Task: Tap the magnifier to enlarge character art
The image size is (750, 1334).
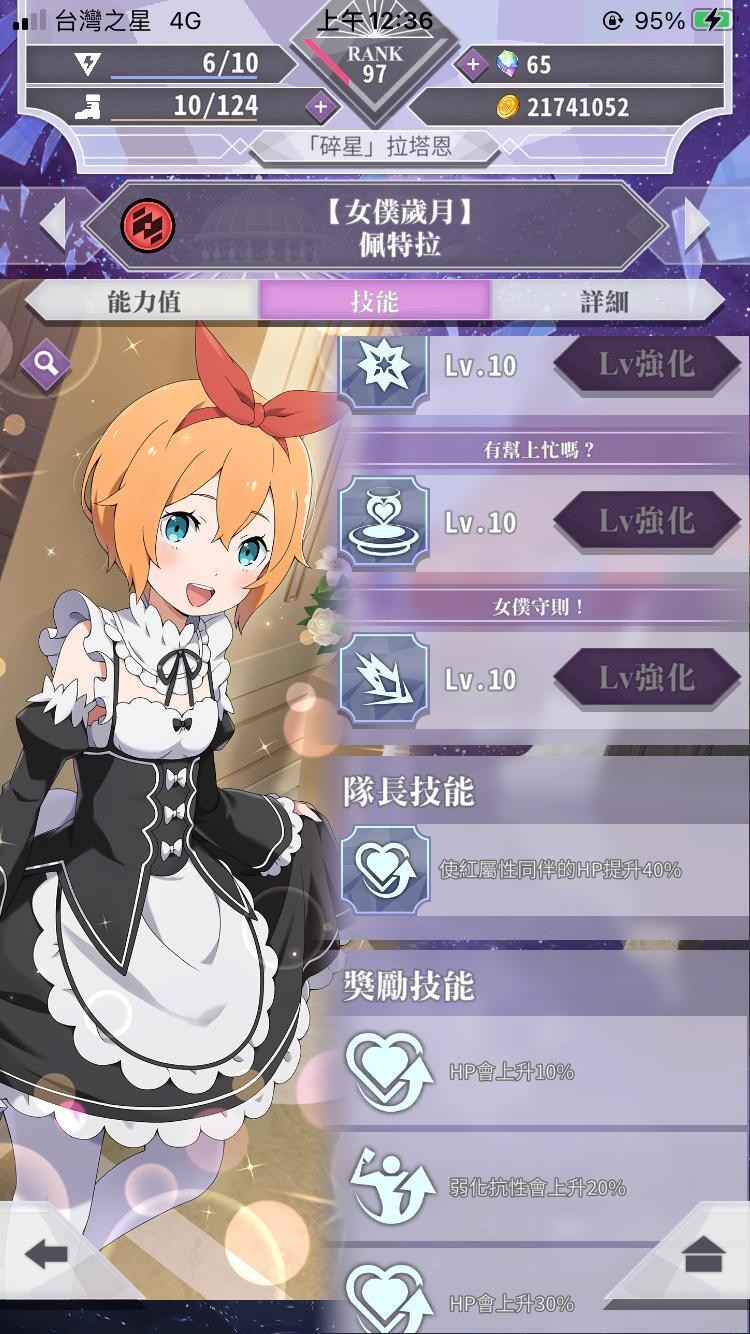Action: 46,363
